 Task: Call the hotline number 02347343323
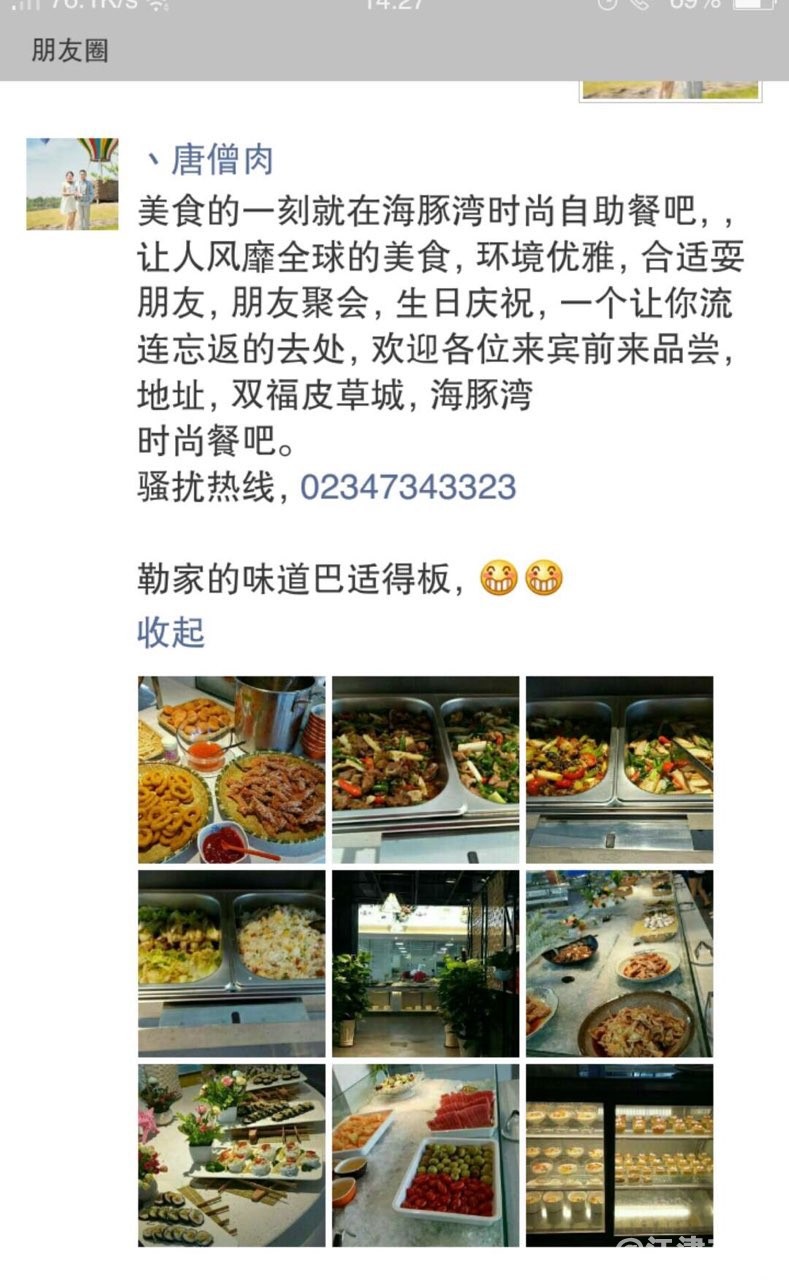[408, 487]
